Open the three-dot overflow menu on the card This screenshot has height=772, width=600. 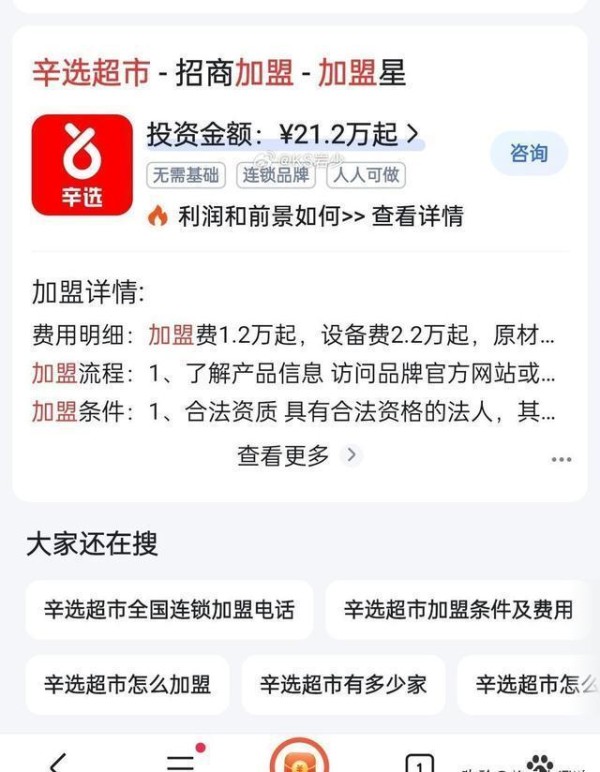pos(561,460)
